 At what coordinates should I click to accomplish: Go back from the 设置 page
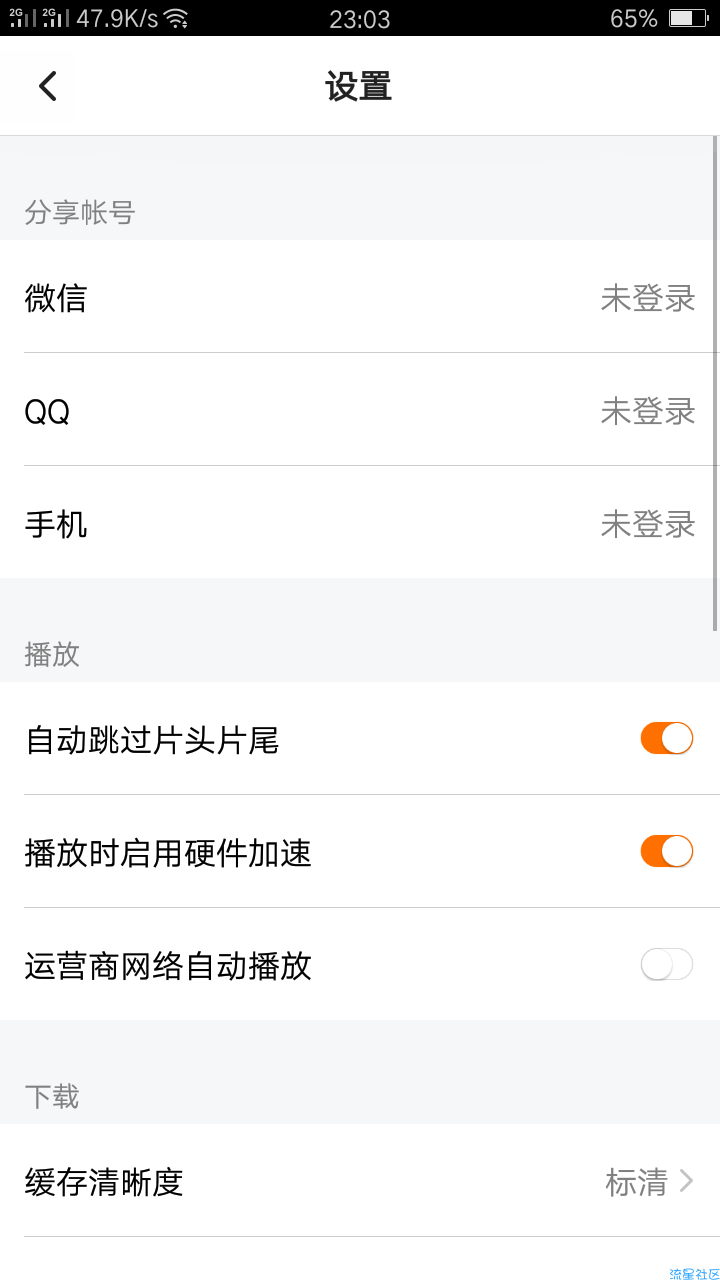(x=48, y=86)
